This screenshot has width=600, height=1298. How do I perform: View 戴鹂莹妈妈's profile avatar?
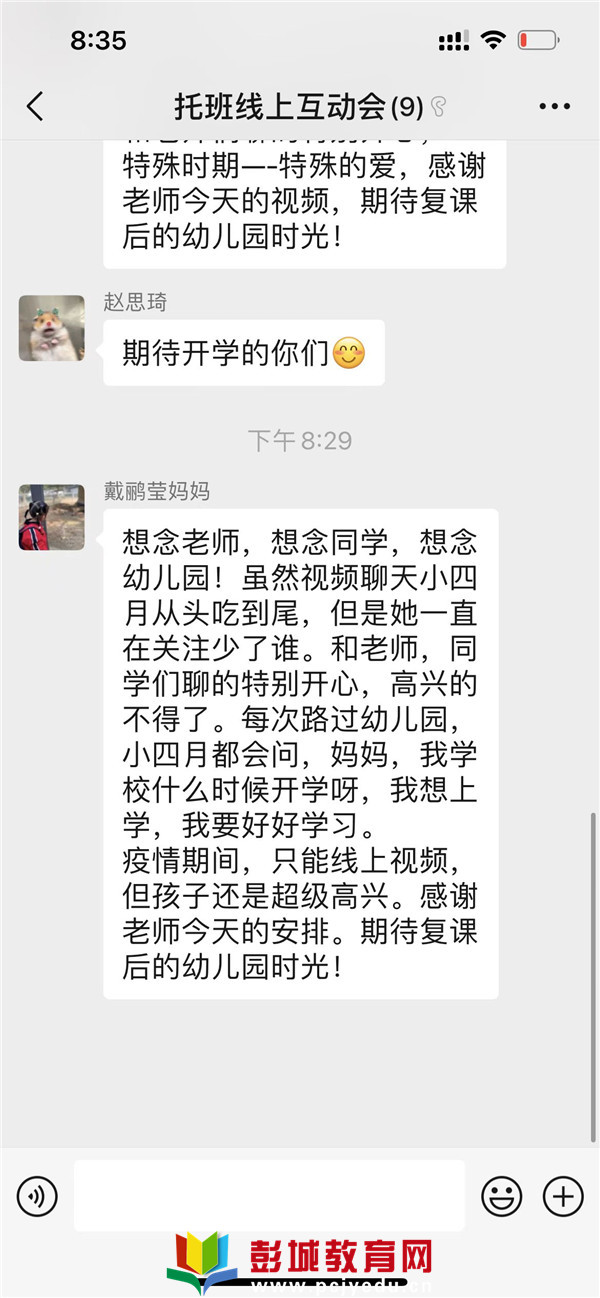click(x=51, y=517)
